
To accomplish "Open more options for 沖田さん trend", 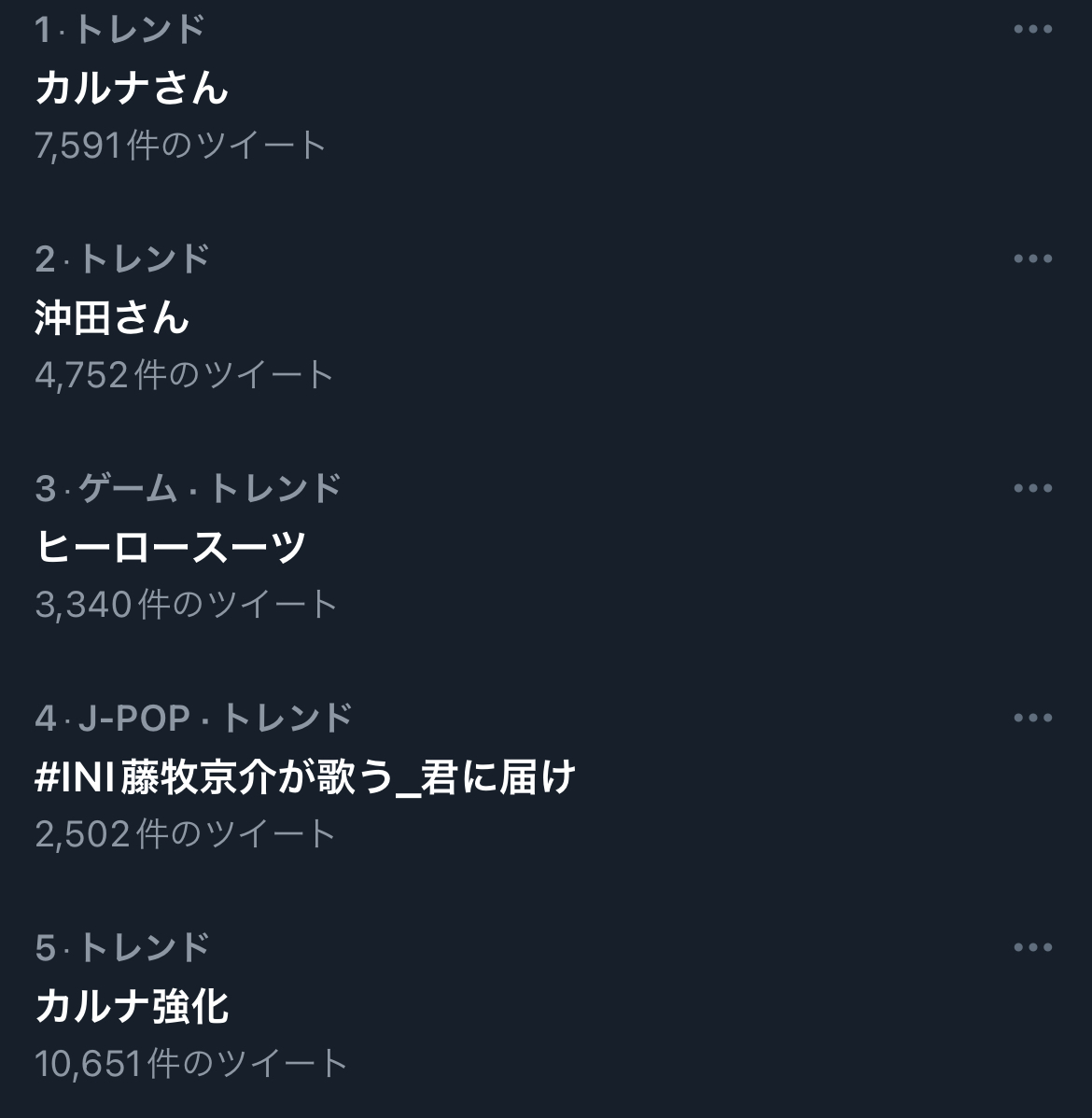I will pos(1032,259).
